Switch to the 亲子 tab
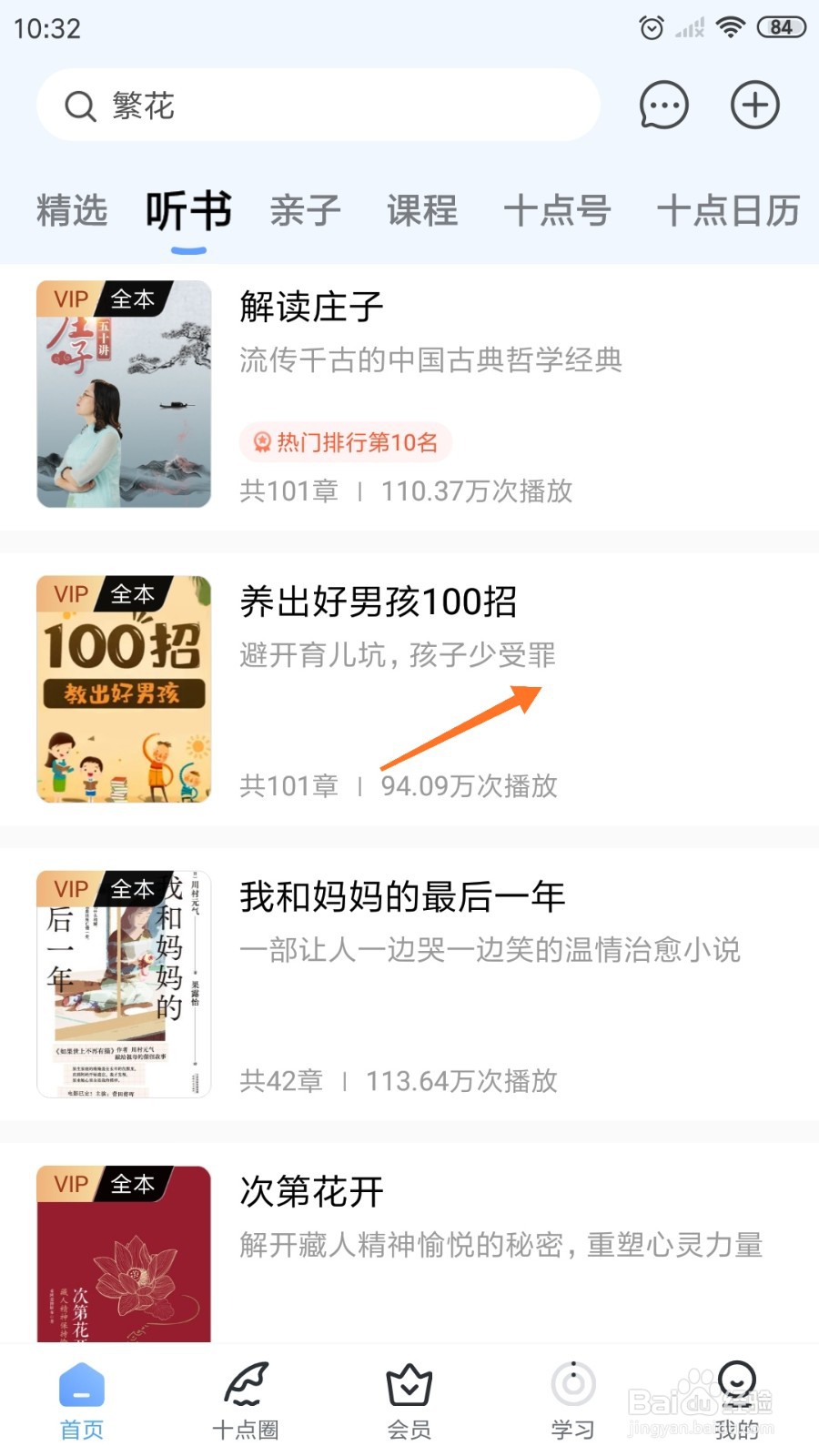The image size is (819, 1456). pyautogui.click(x=305, y=211)
